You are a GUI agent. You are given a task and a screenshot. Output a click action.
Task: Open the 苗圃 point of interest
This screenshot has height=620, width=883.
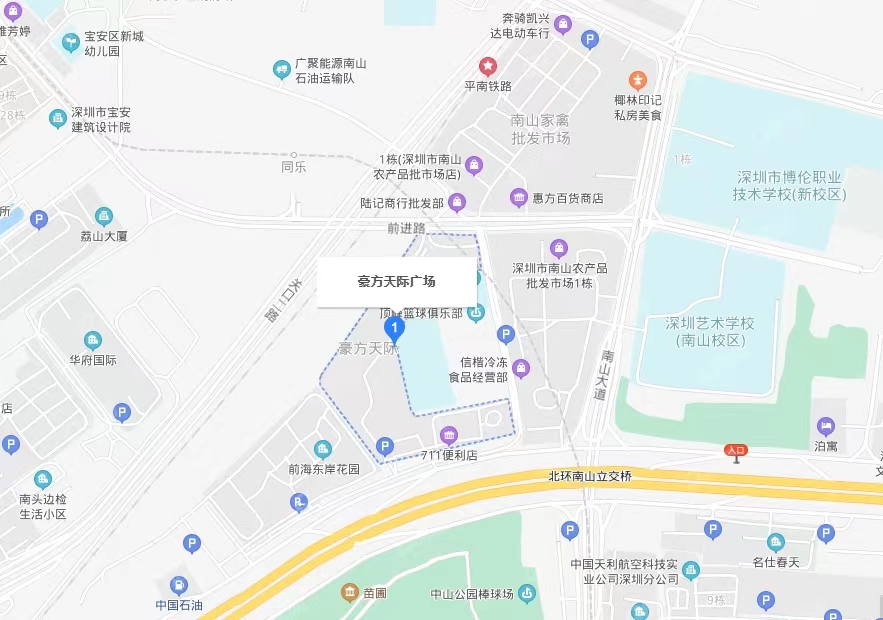tap(349, 594)
